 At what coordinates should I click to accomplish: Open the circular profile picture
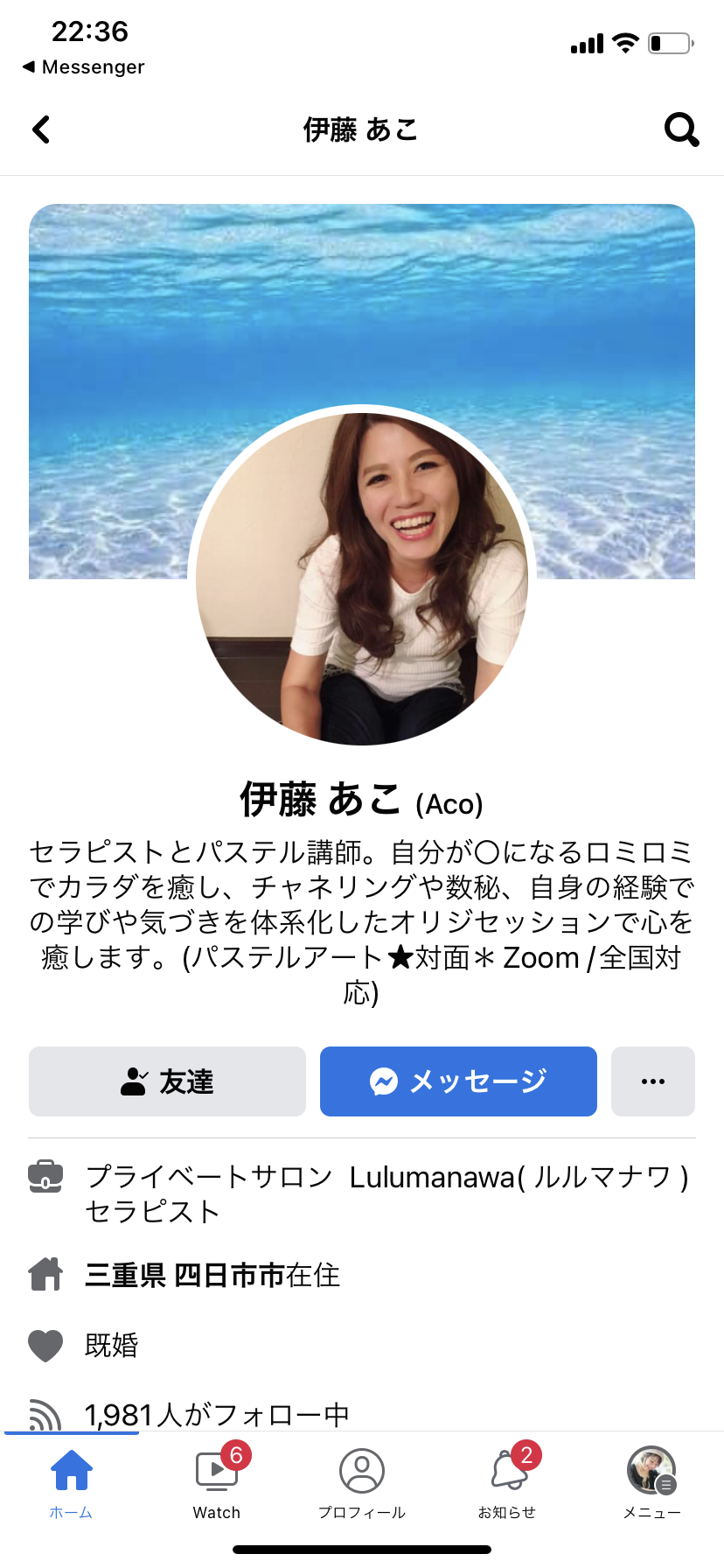pyautogui.click(x=362, y=578)
